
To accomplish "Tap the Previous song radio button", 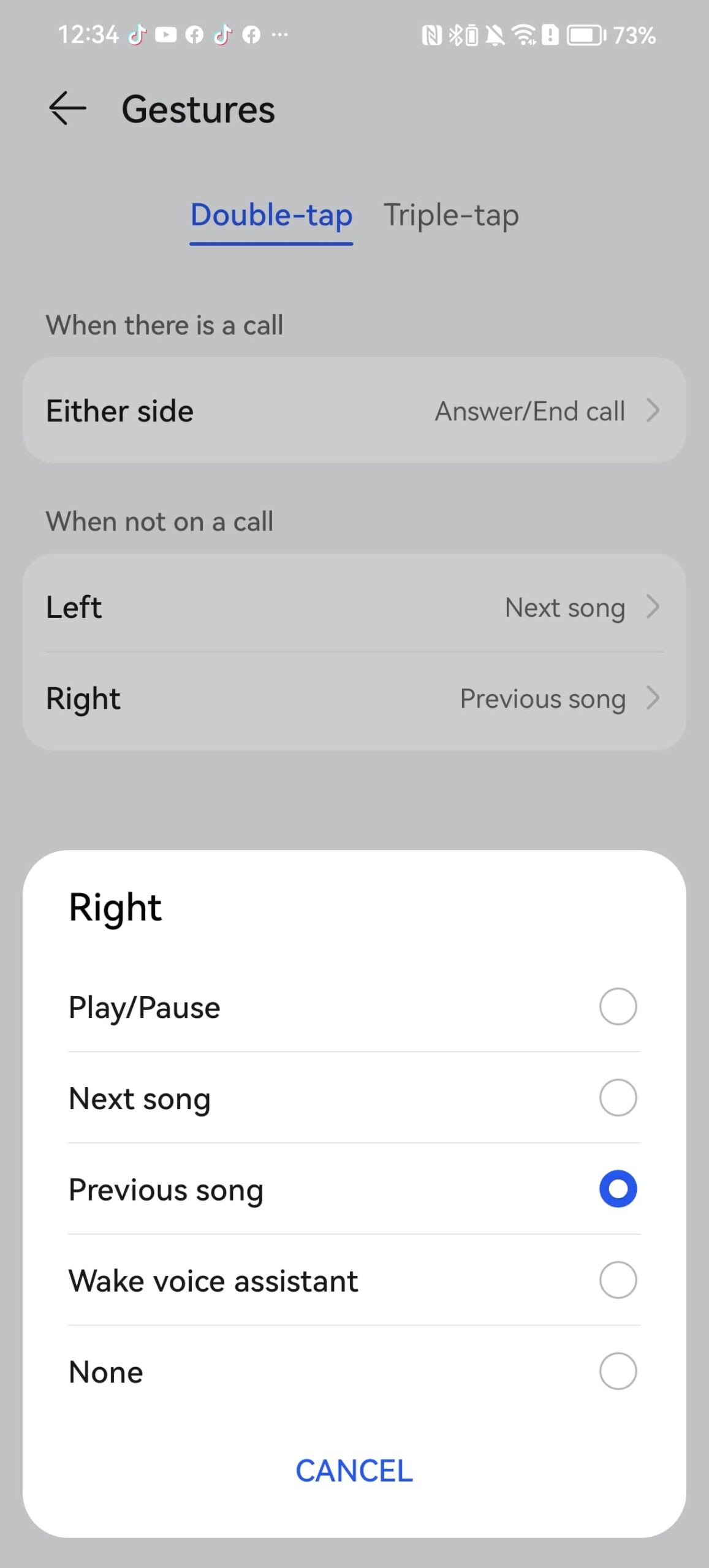I will coord(618,1189).
